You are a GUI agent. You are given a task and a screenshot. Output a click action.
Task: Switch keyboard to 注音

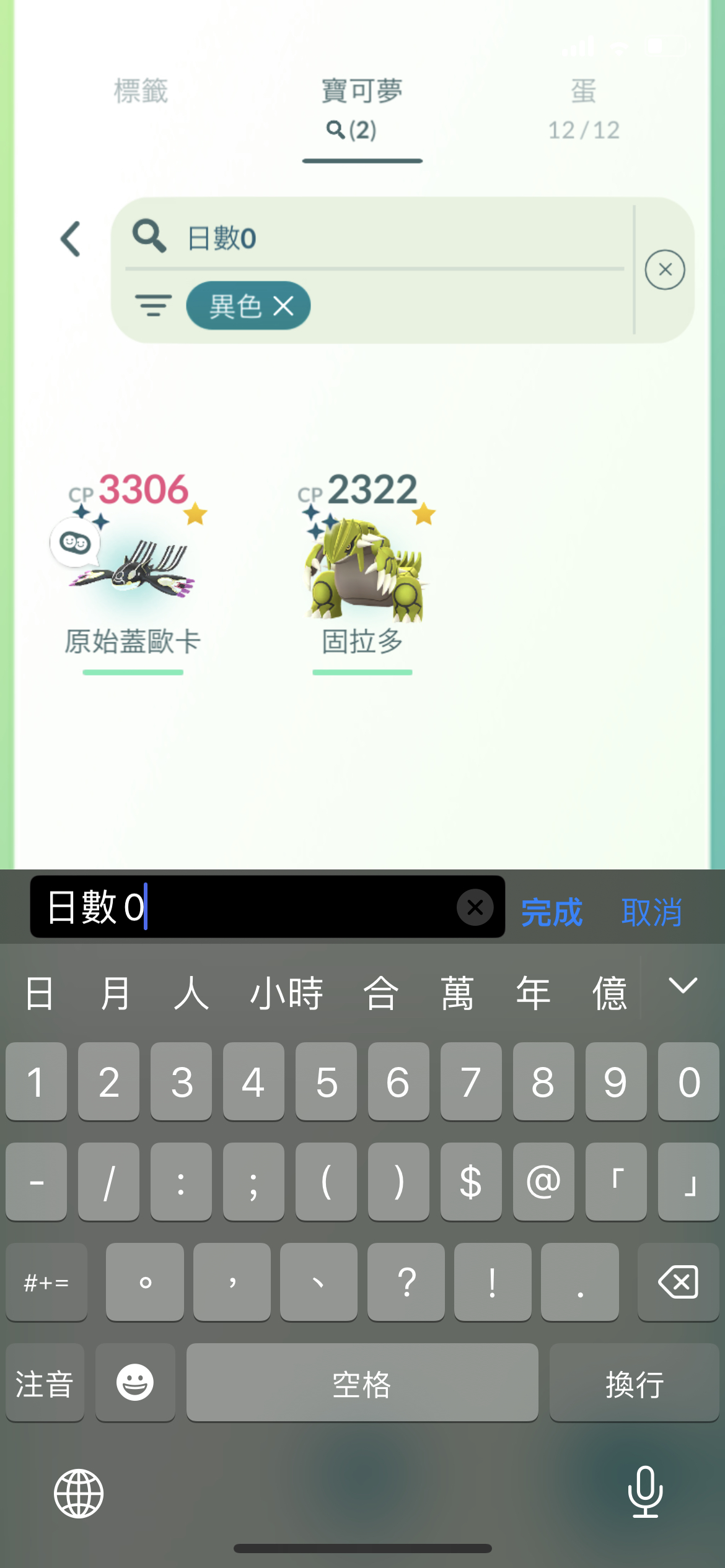45,1383
